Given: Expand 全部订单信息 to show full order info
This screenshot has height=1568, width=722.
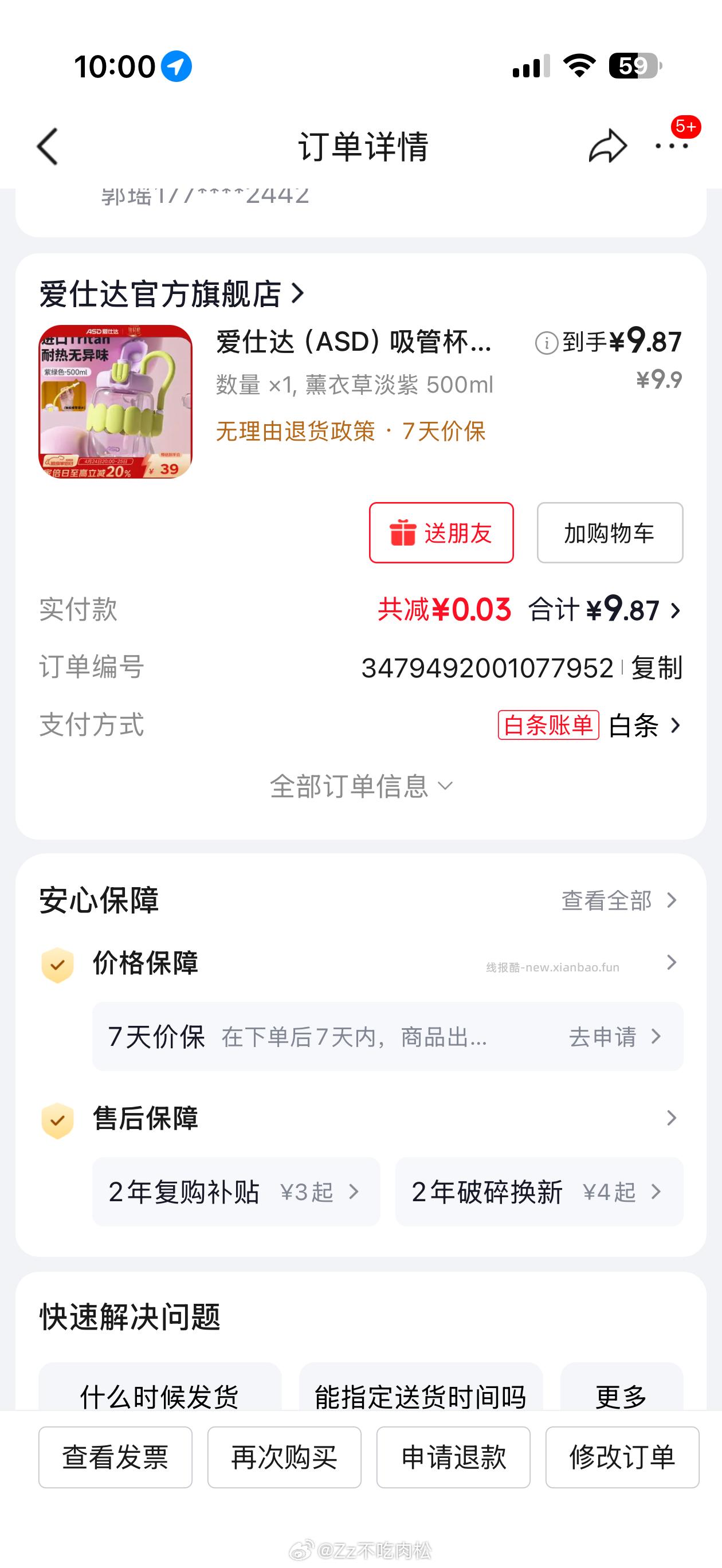Looking at the screenshot, I should [360, 787].
